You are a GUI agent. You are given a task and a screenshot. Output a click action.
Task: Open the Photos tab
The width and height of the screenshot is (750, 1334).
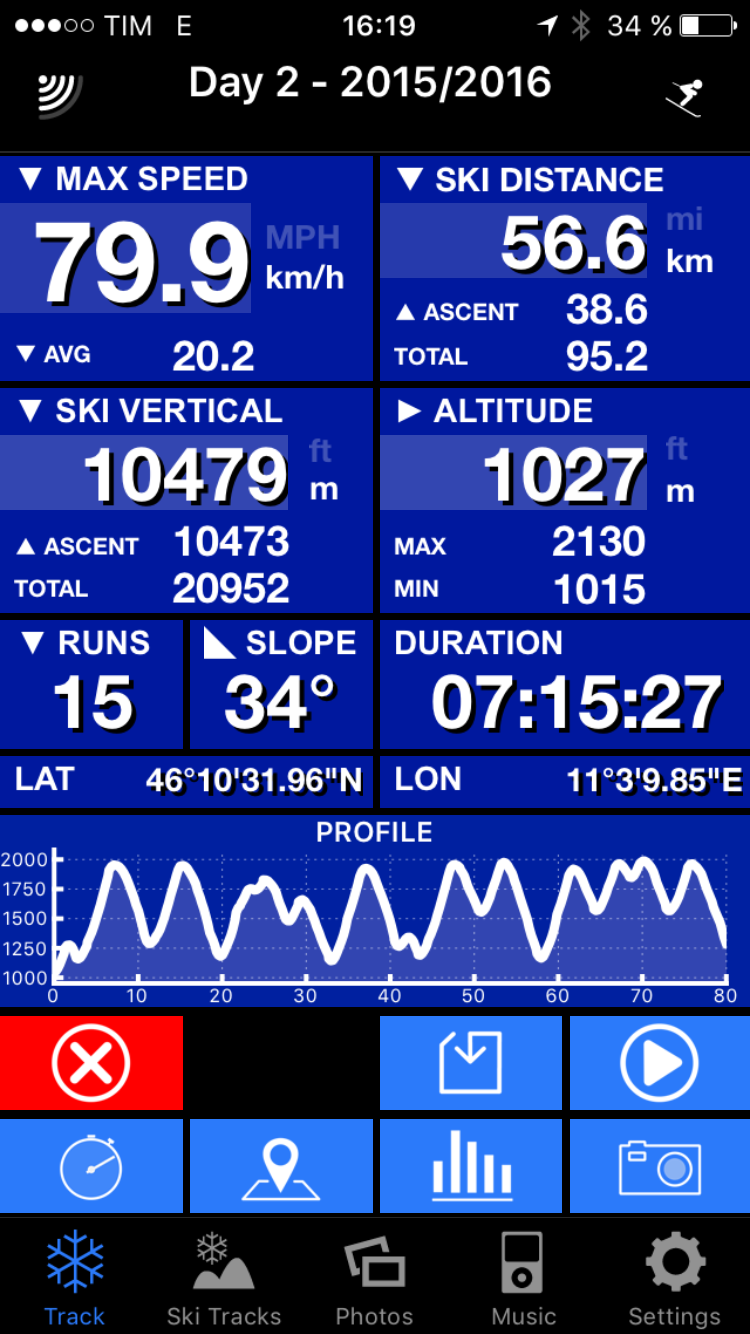pyautogui.click(x=374, y=1277)
